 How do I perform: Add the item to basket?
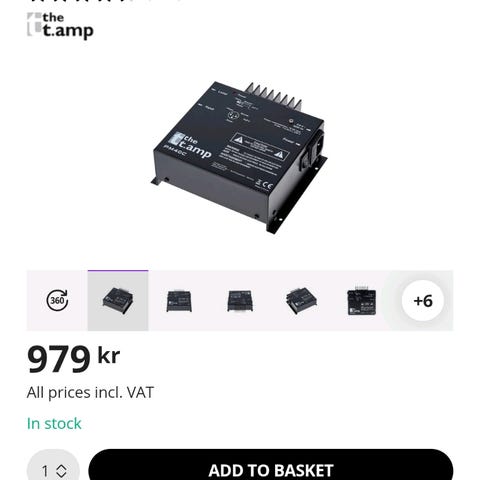271,467
